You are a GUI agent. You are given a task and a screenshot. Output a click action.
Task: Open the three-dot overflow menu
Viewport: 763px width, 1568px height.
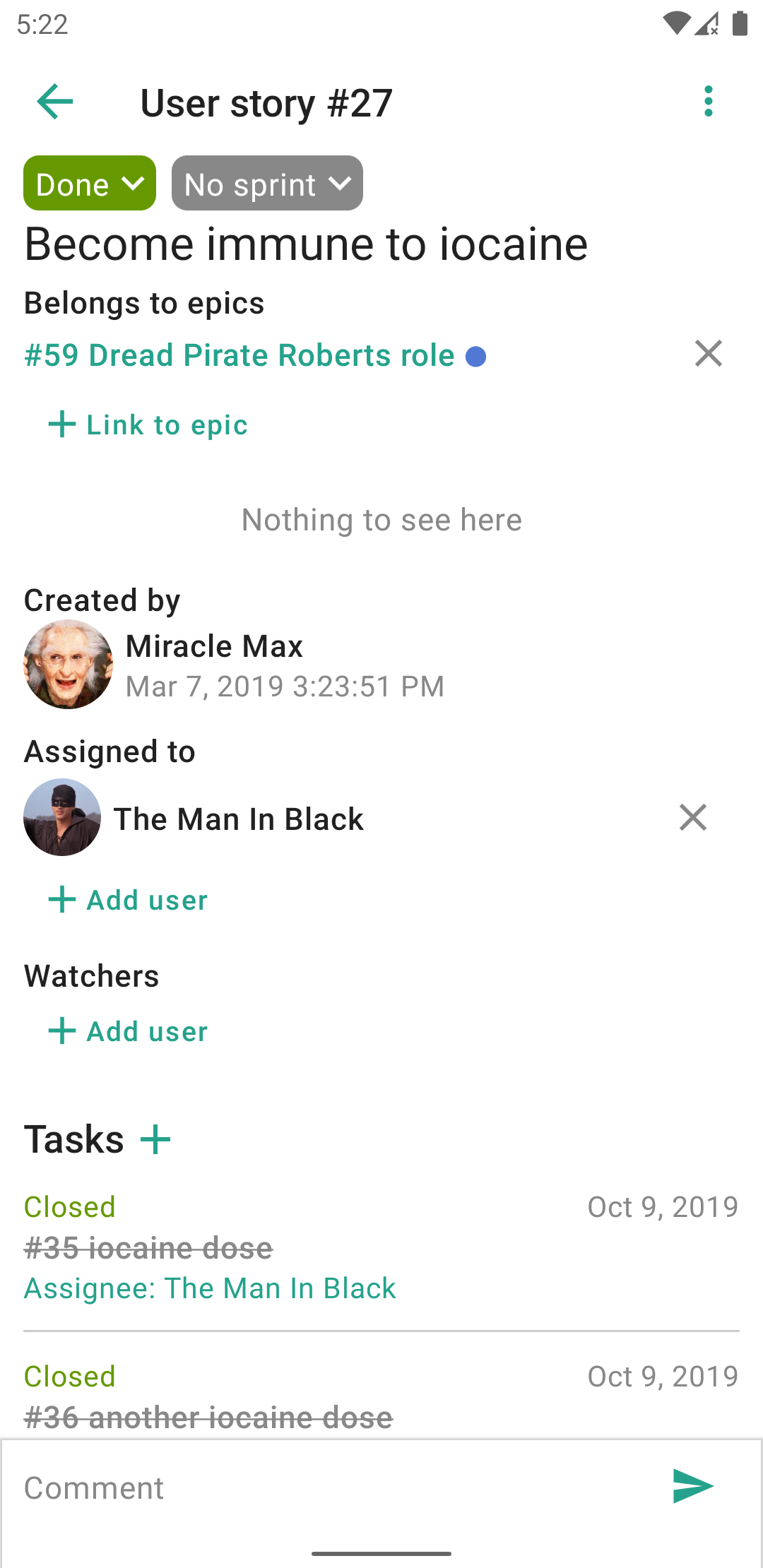709,102
